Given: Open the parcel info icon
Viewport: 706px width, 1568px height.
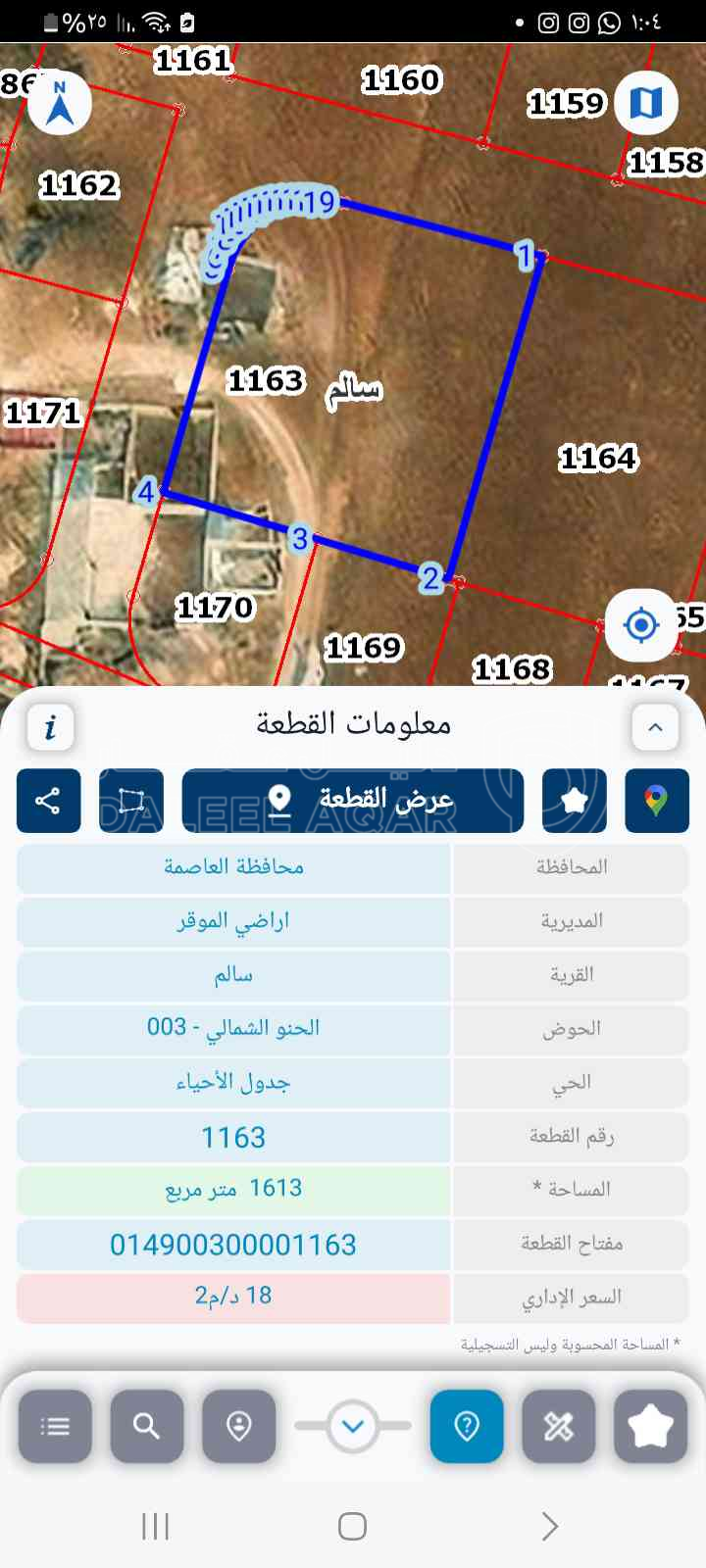Looking at the screenshot, I should (50, 727).
